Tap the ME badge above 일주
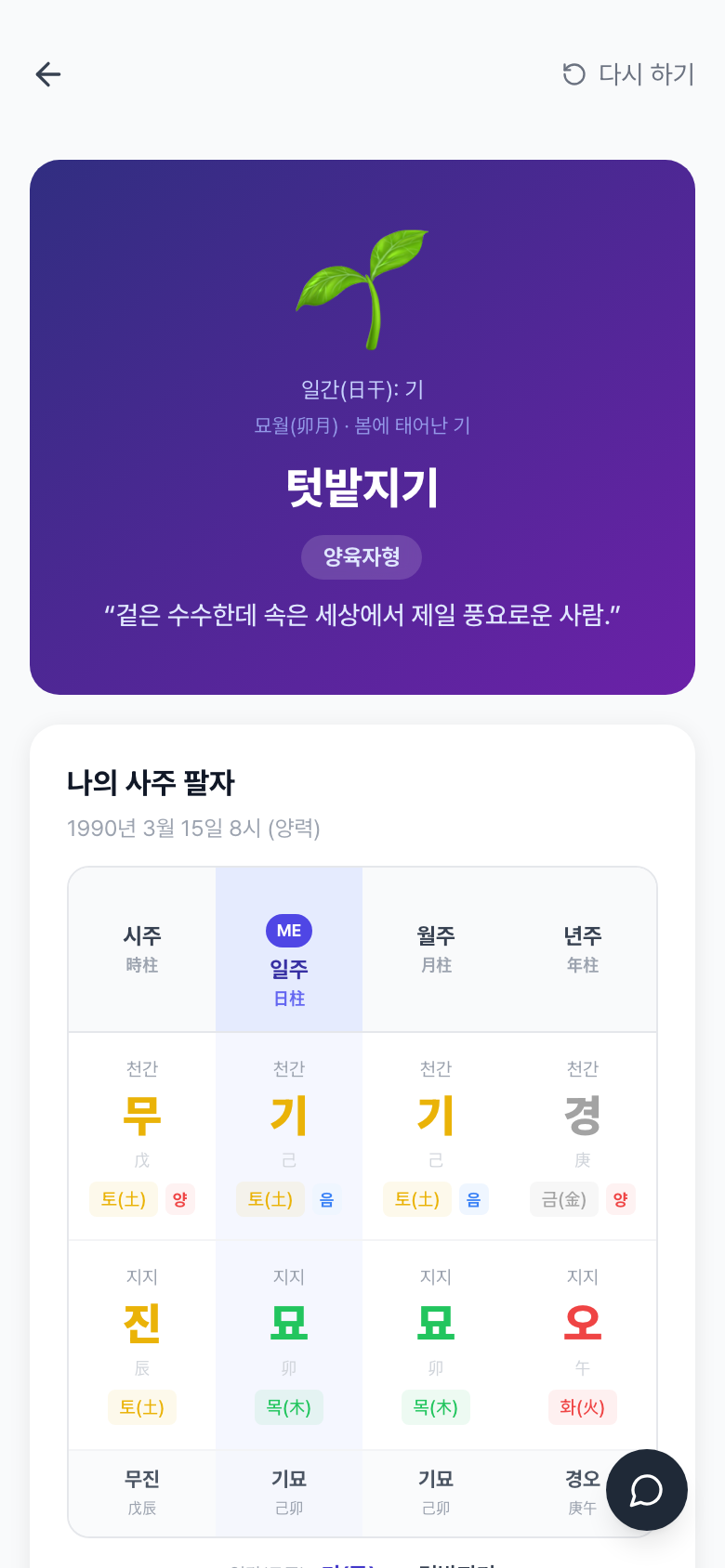725x1568 pixels. point(288,930)
